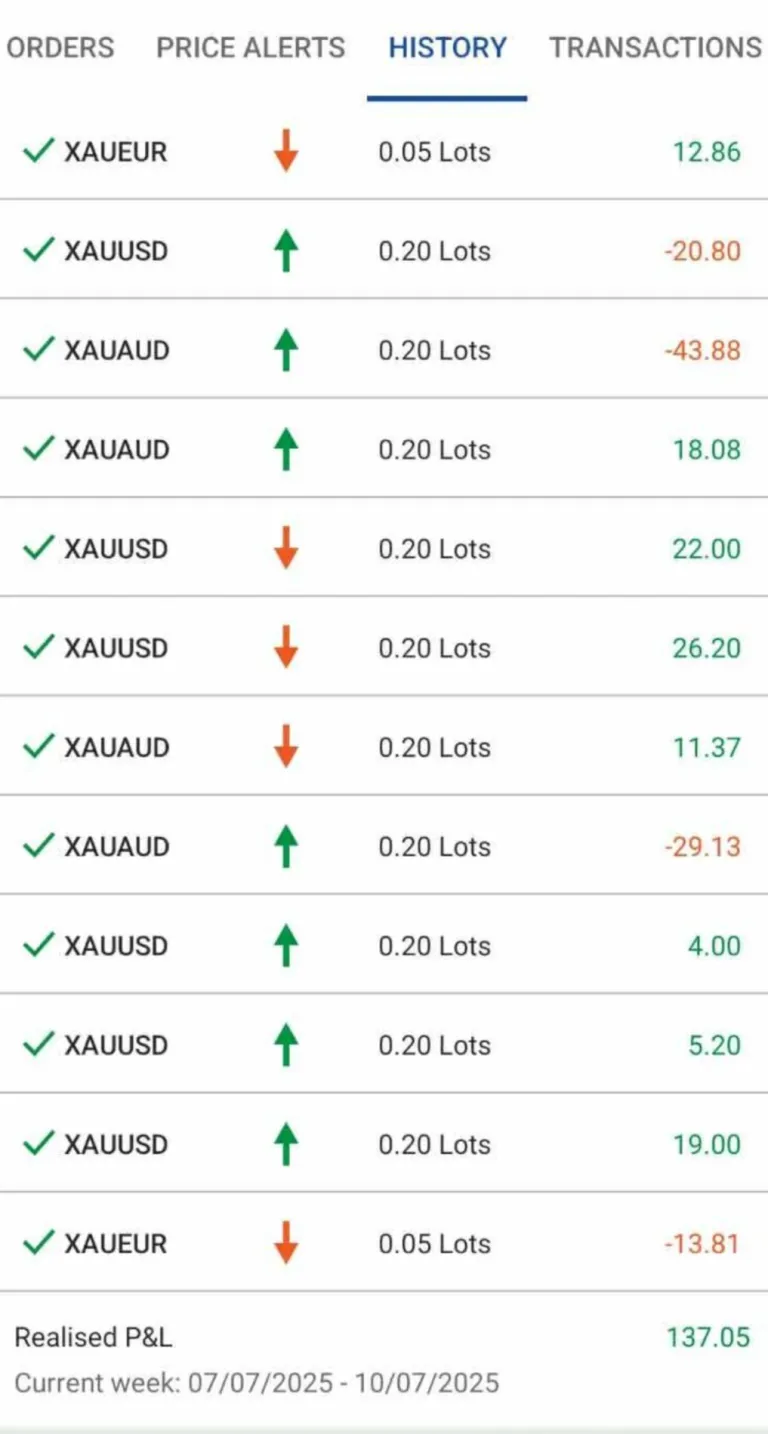Open the XAUAUD trade showing -43.88
The height and width of the screenshot is (1434, 768).
pos(384,349)
